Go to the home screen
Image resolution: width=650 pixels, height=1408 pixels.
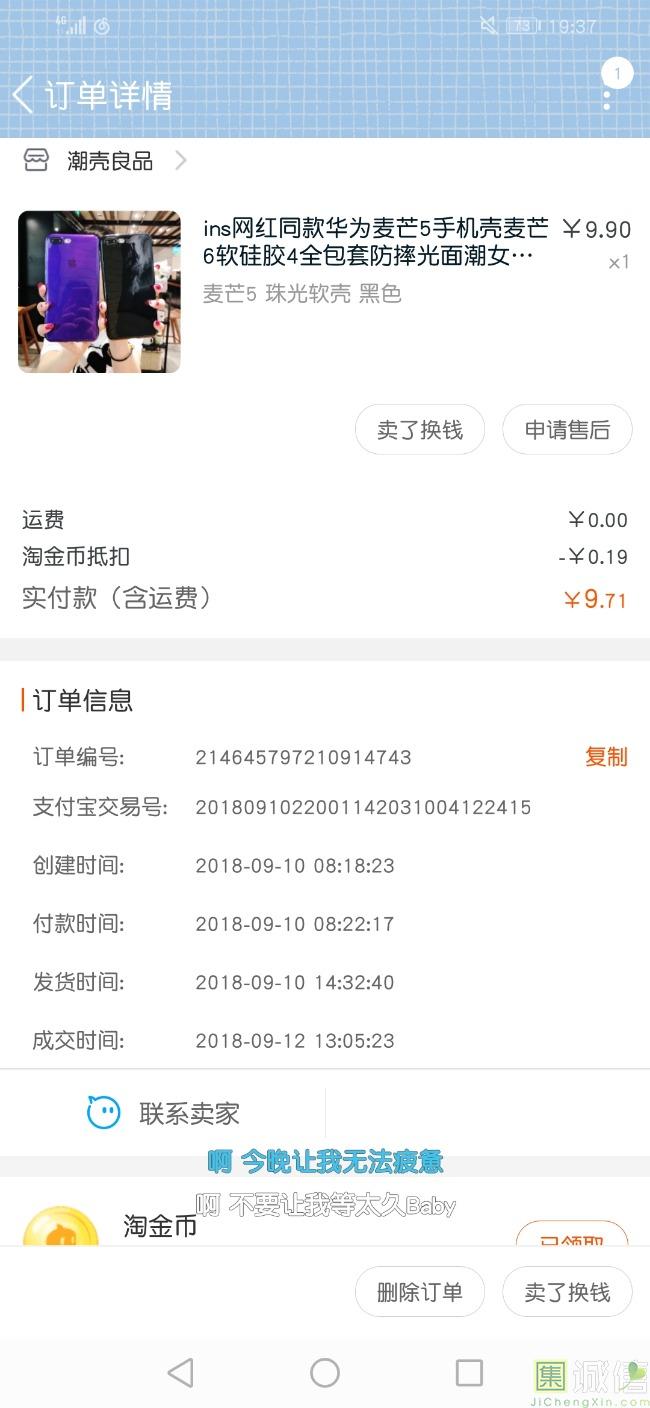(325, 1373)
